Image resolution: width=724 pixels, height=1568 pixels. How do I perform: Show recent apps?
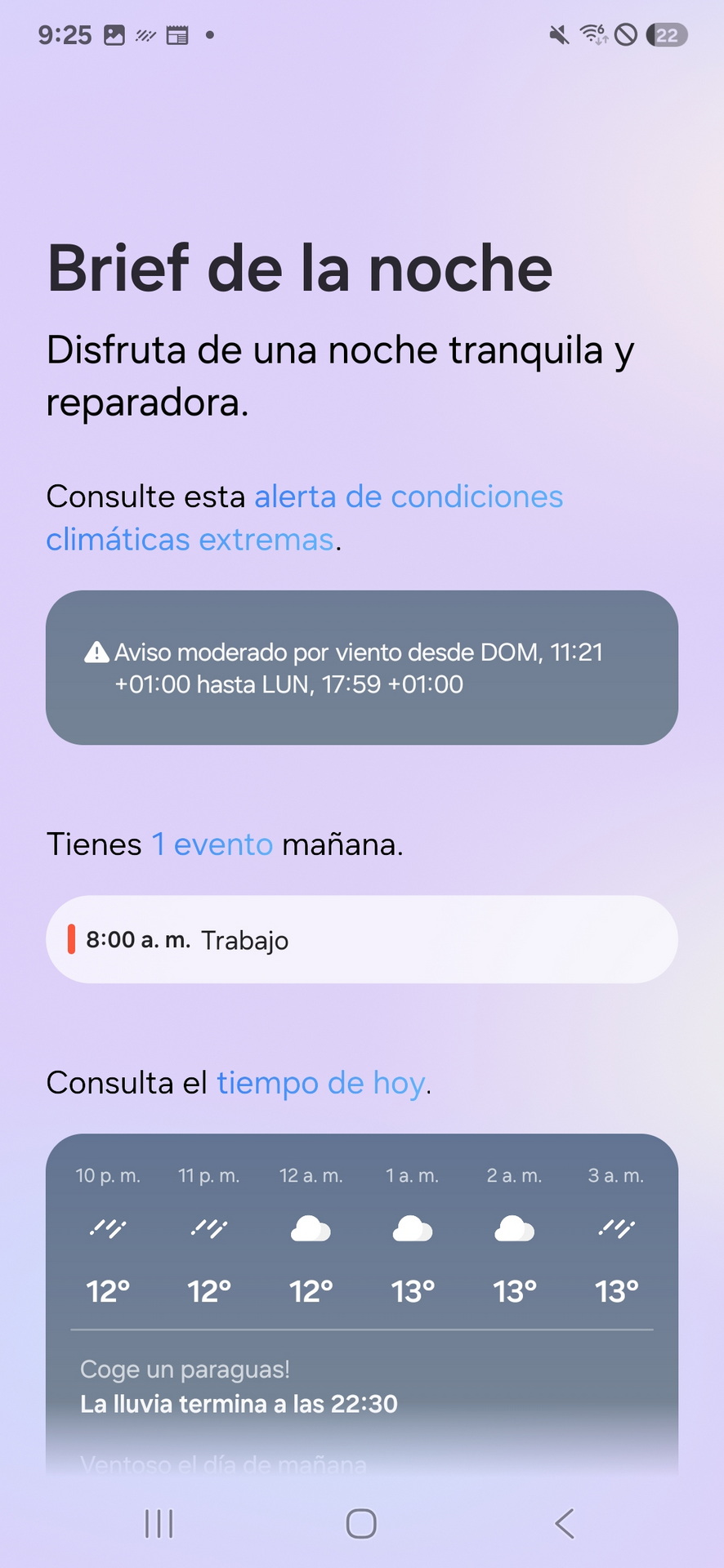pyautogui.click(x=159, y=1523)
